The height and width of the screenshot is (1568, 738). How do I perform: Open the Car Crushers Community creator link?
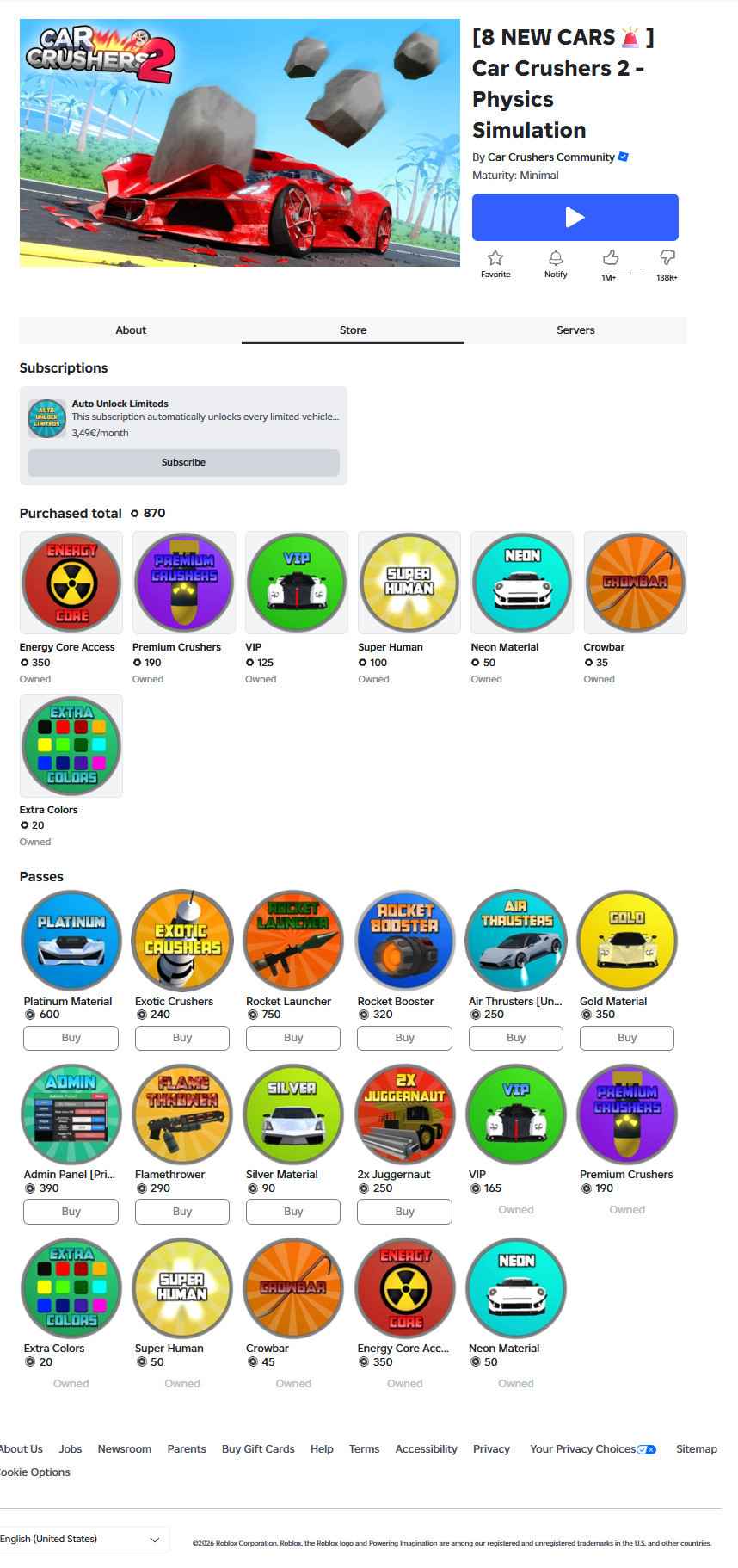coord(551,157)
